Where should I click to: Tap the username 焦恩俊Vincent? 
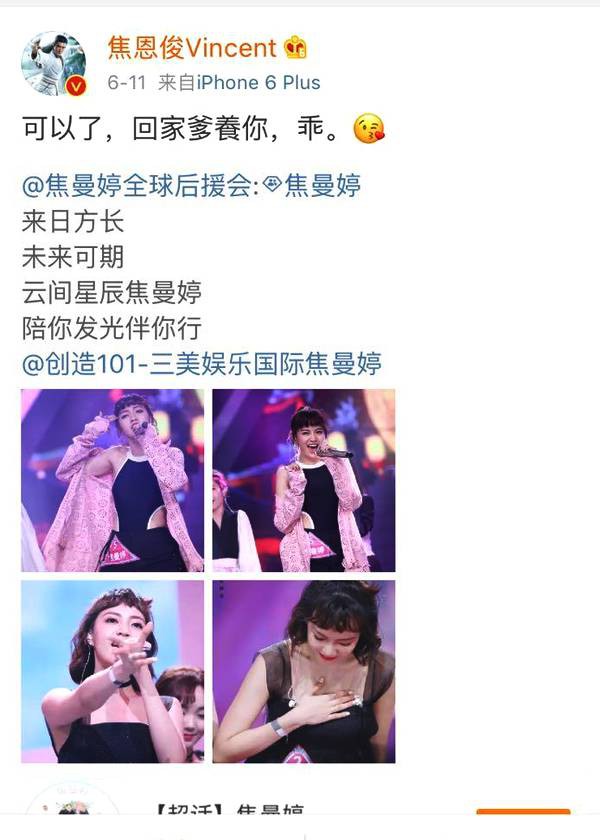pyautogui.click(x=192, y=47)
